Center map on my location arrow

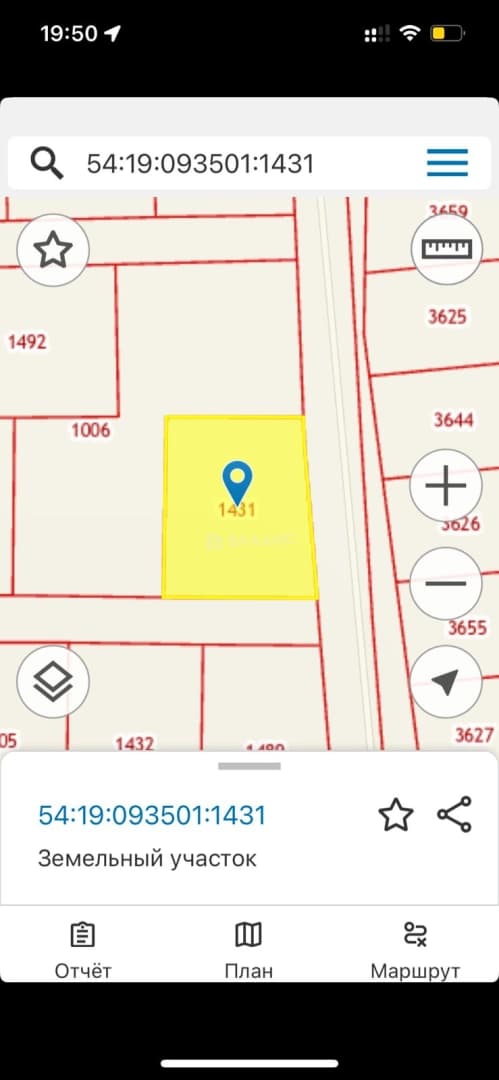tap(445, 682)
